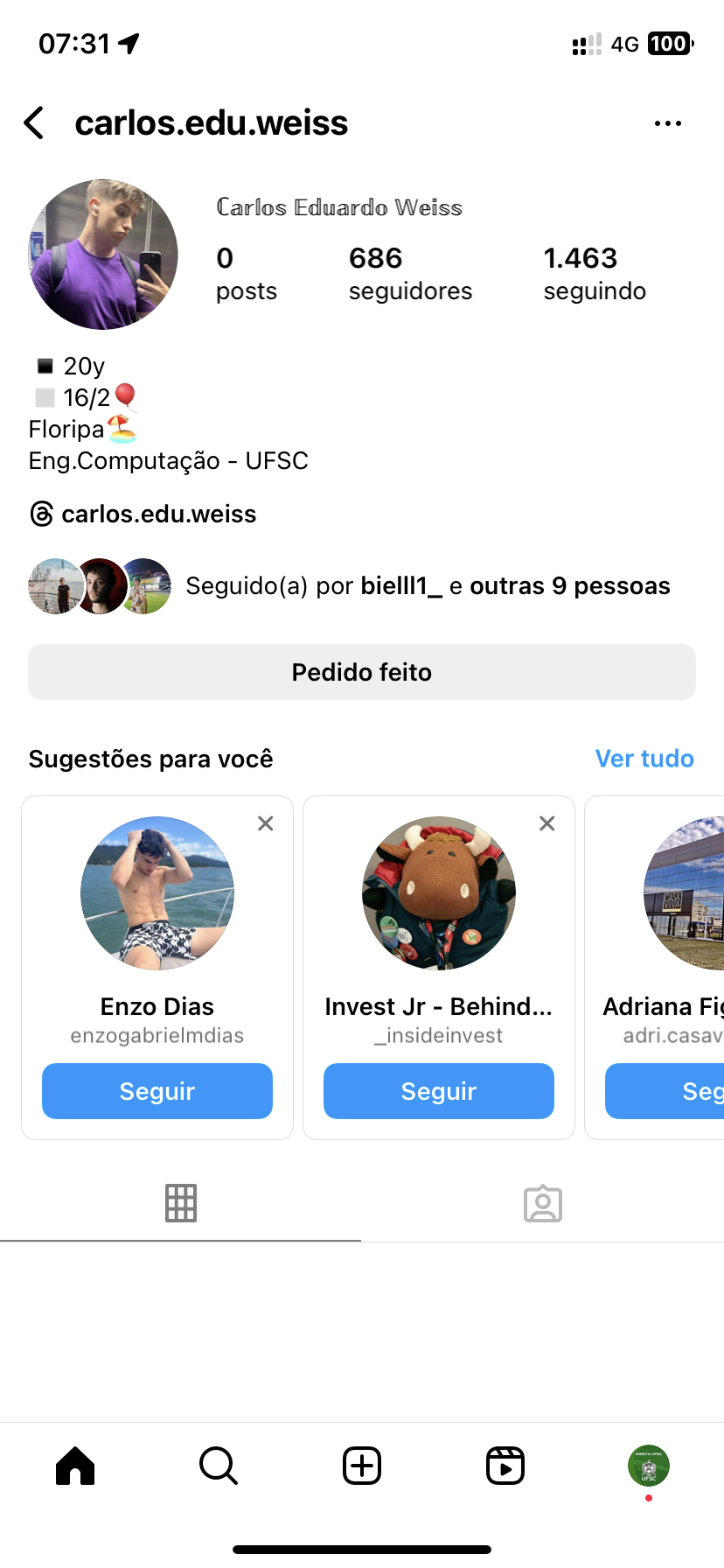Dismiss the Enzo Dias suggestion
This screenshot has height=1568, width=724.
tap(266, 823)
